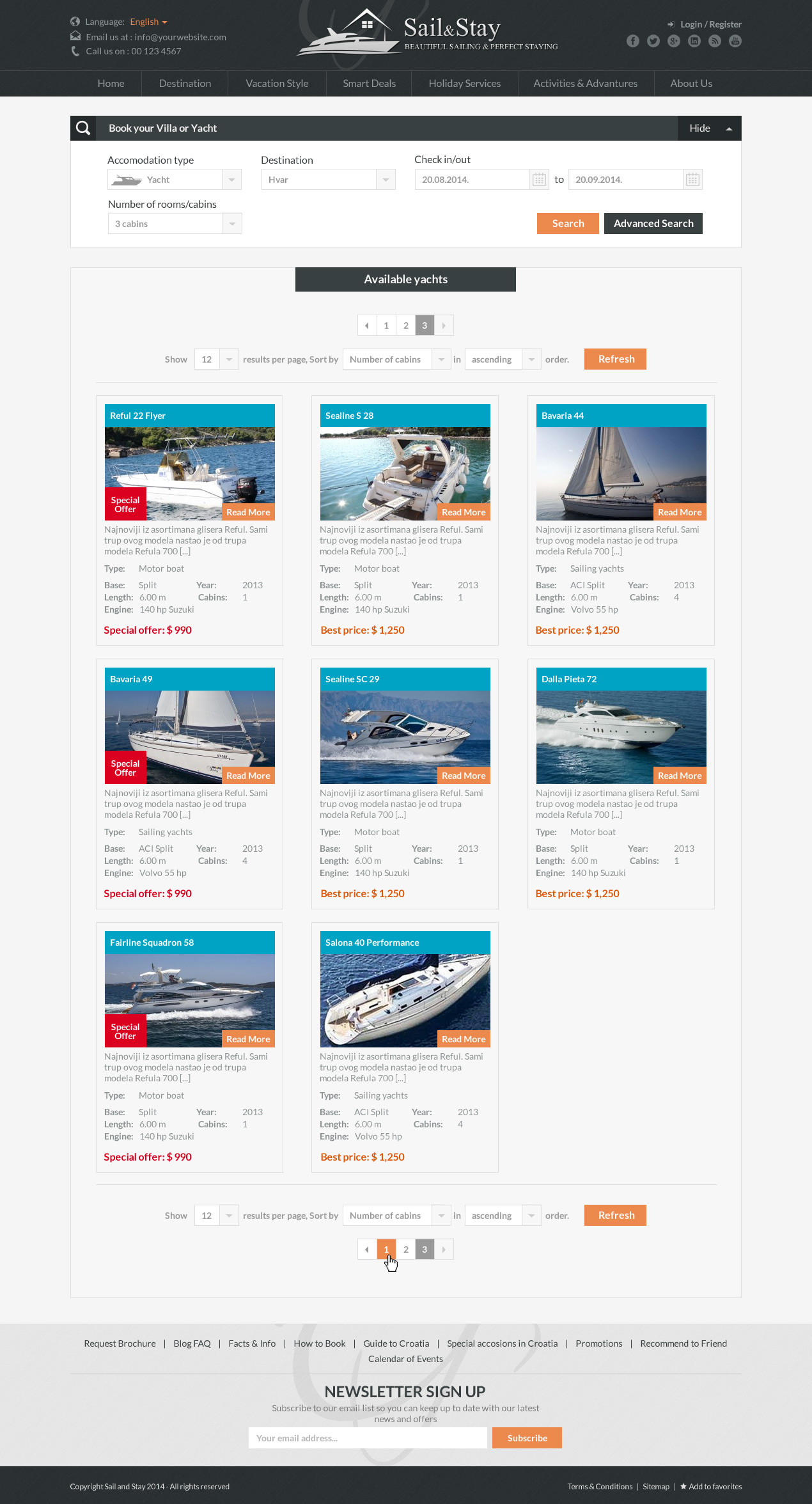Choose a different Destination from dropdown
Viewport: 812px width, 1504px height.
[x=385, y=180]
